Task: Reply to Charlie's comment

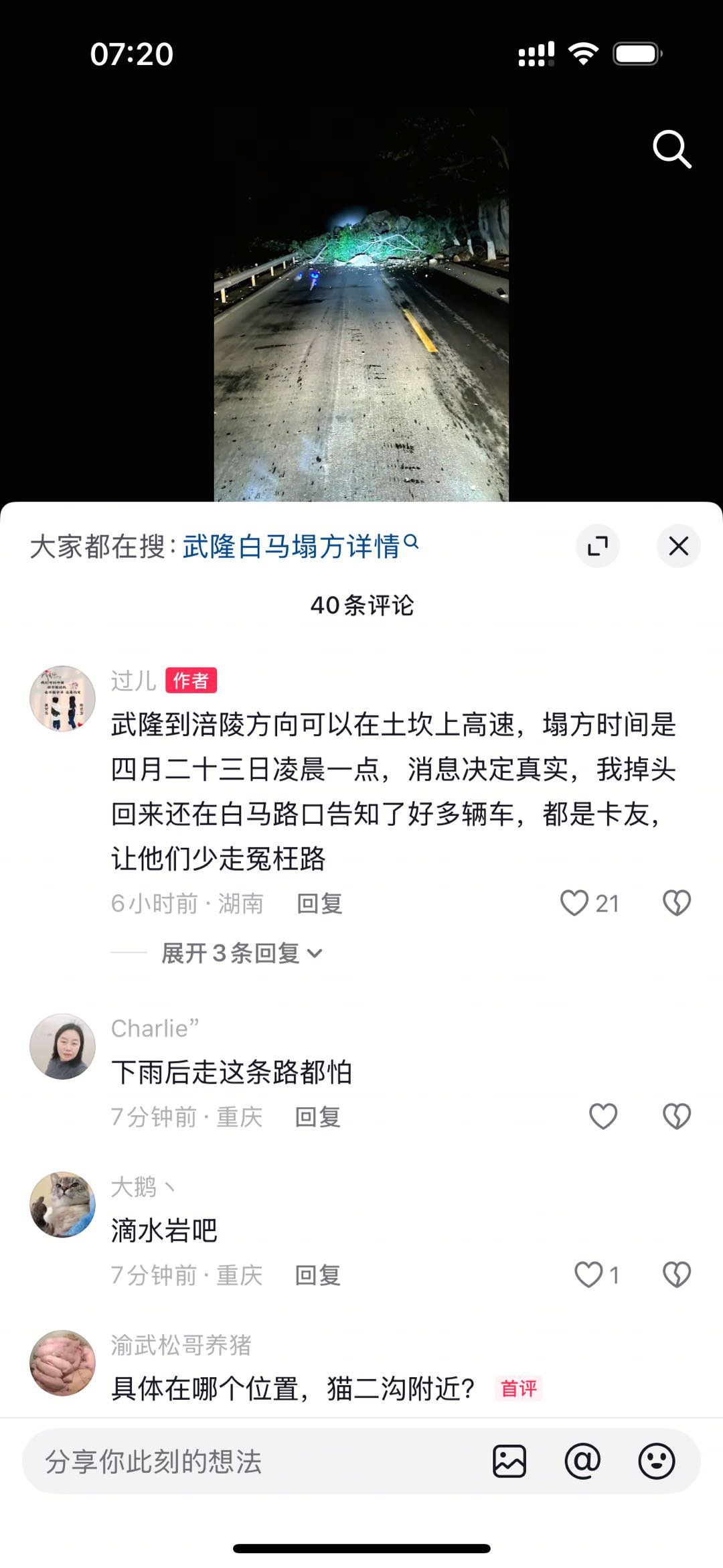Action: coord(318,1117)
